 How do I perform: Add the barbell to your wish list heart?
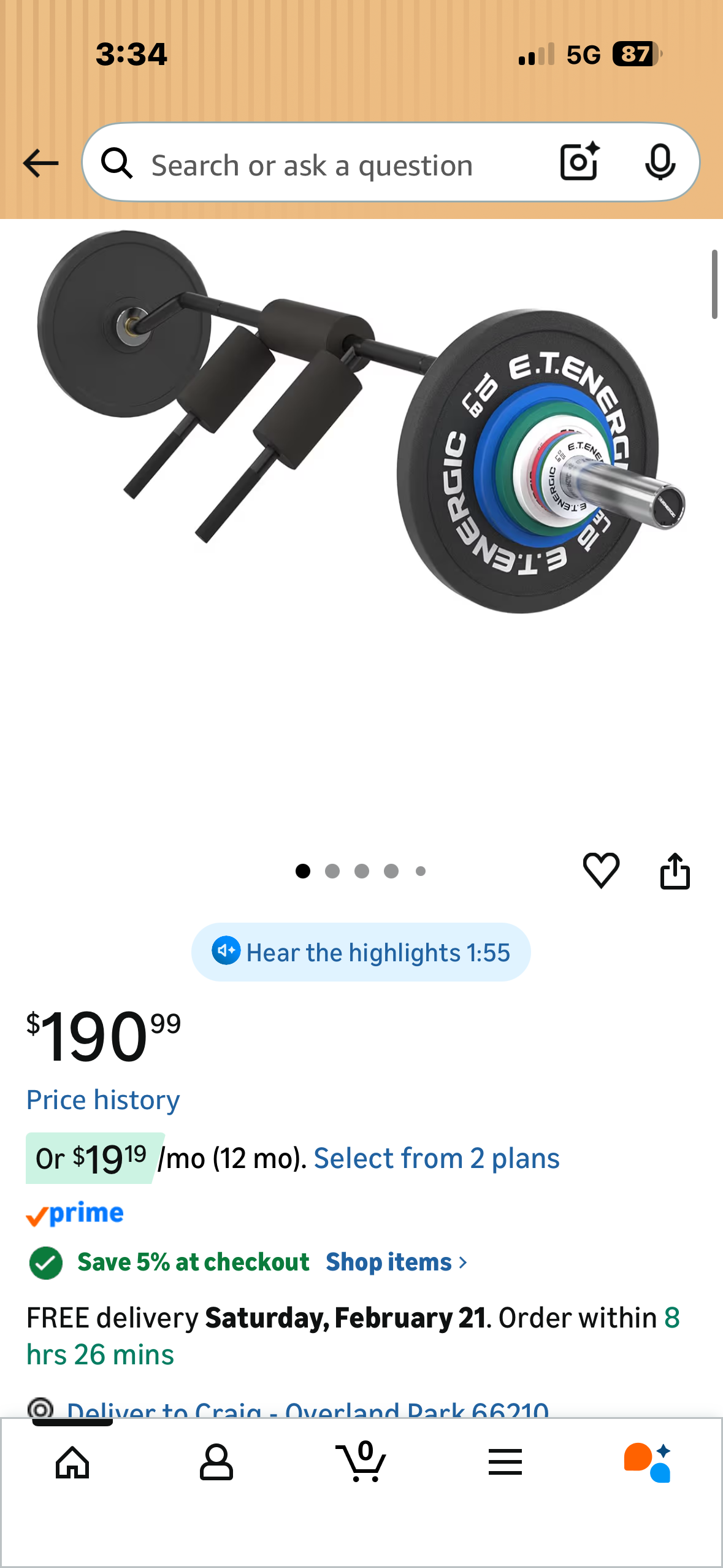pyautogui.click(x=602, y=870)
